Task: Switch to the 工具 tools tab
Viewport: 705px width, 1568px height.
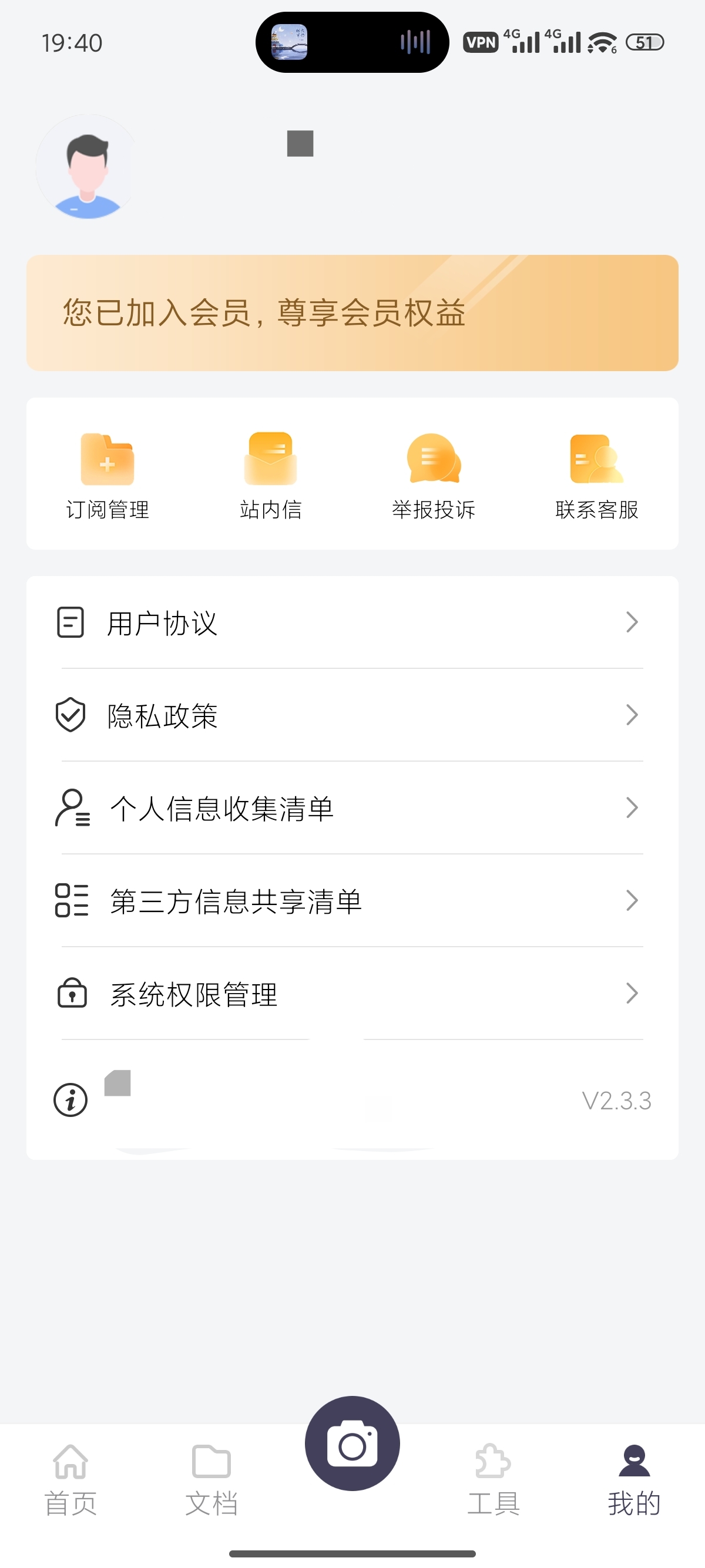Action: [493, 1480]
